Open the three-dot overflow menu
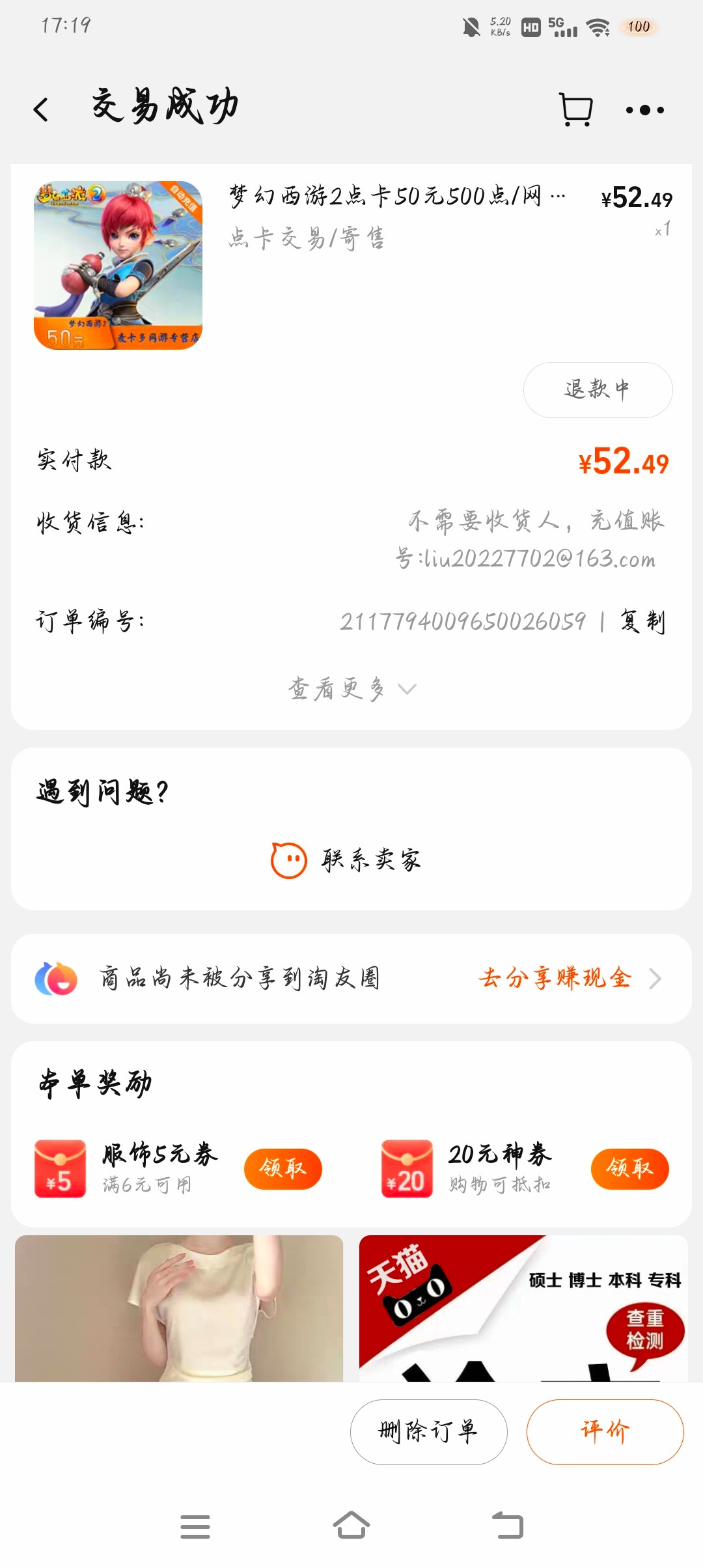The height and width of the screenshot is (1568, 703). point(644,110)
